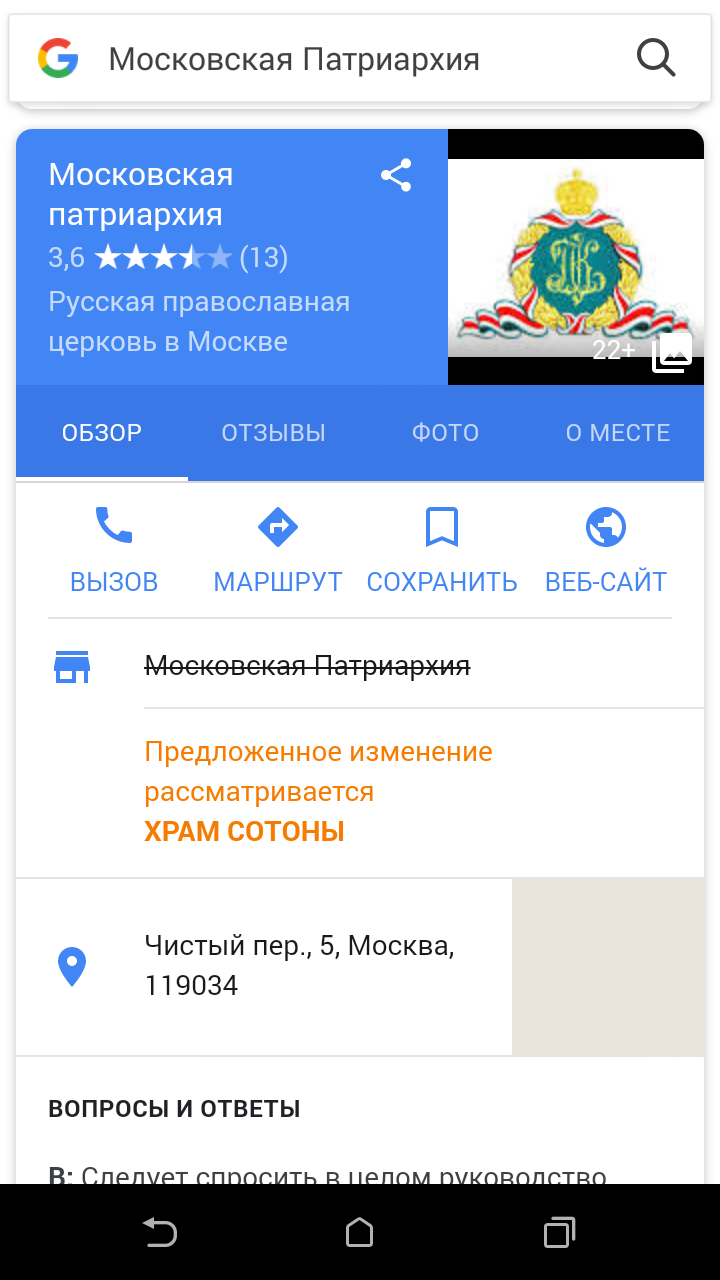Tap the search magnifier icon

coord(656,58)
